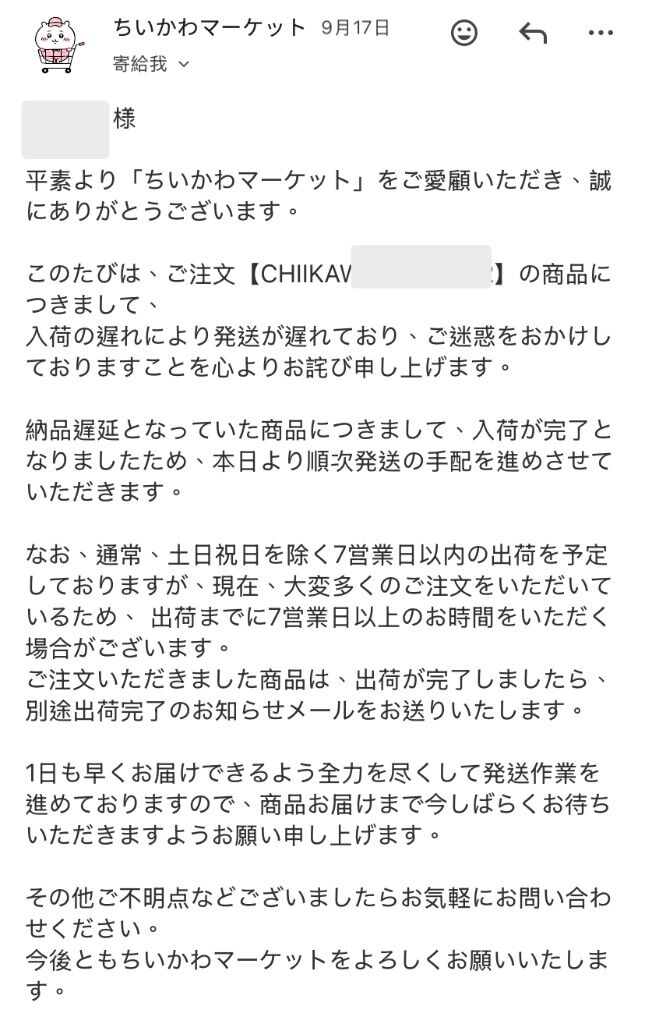Reply to the ちいかわマーケット email
The height and width of the screenshot is (1024, 645).
pos(533,33)
